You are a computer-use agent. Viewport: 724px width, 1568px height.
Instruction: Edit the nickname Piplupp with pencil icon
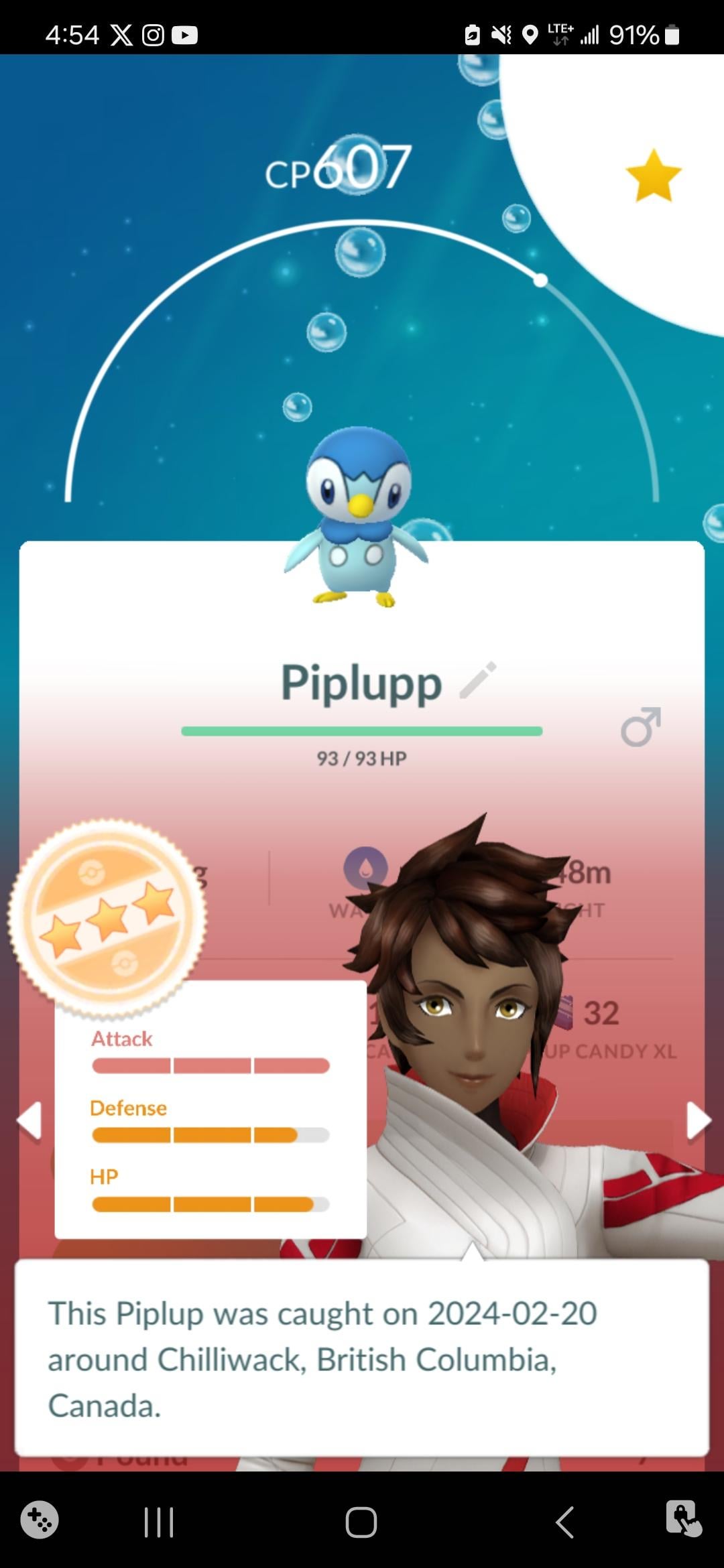point(478,680)
